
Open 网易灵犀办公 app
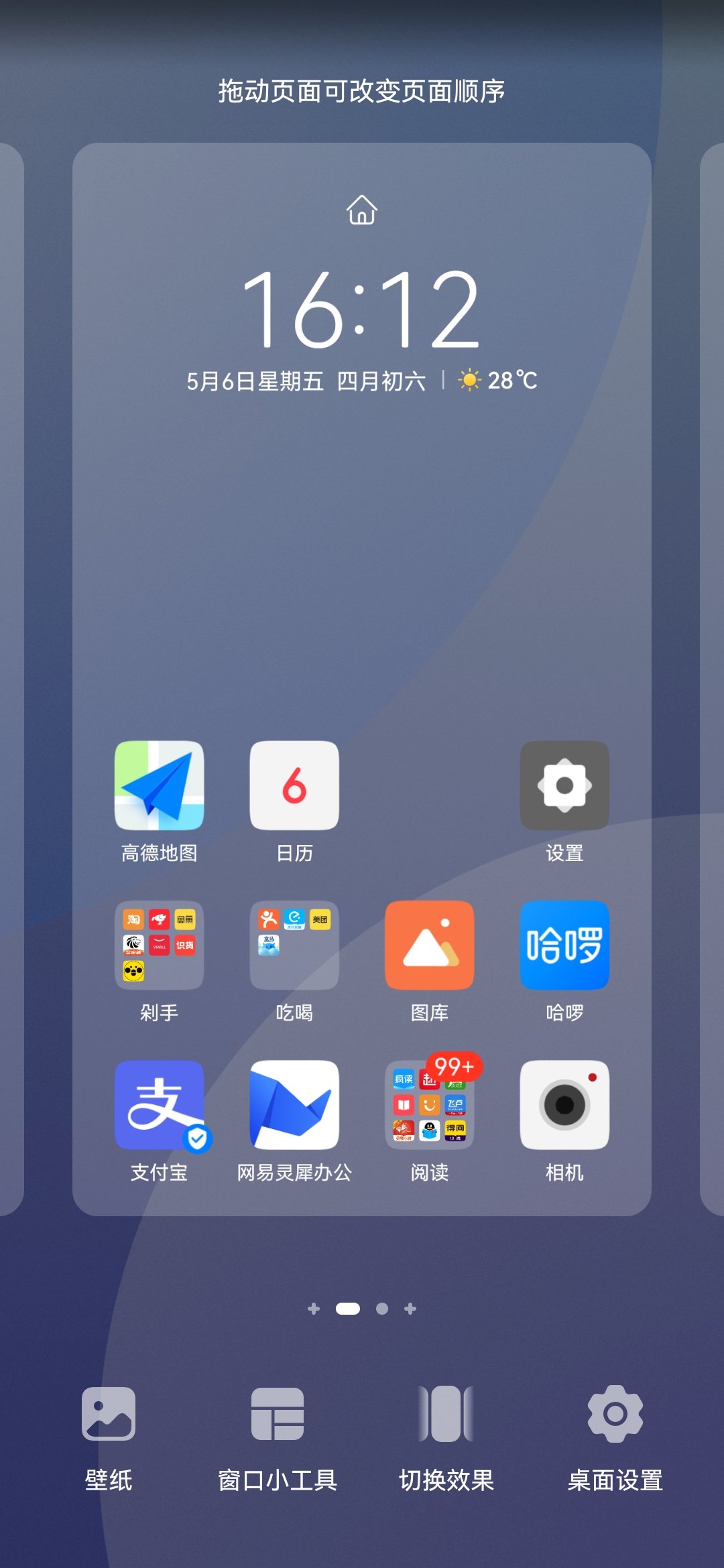(x=294, y=1104)
